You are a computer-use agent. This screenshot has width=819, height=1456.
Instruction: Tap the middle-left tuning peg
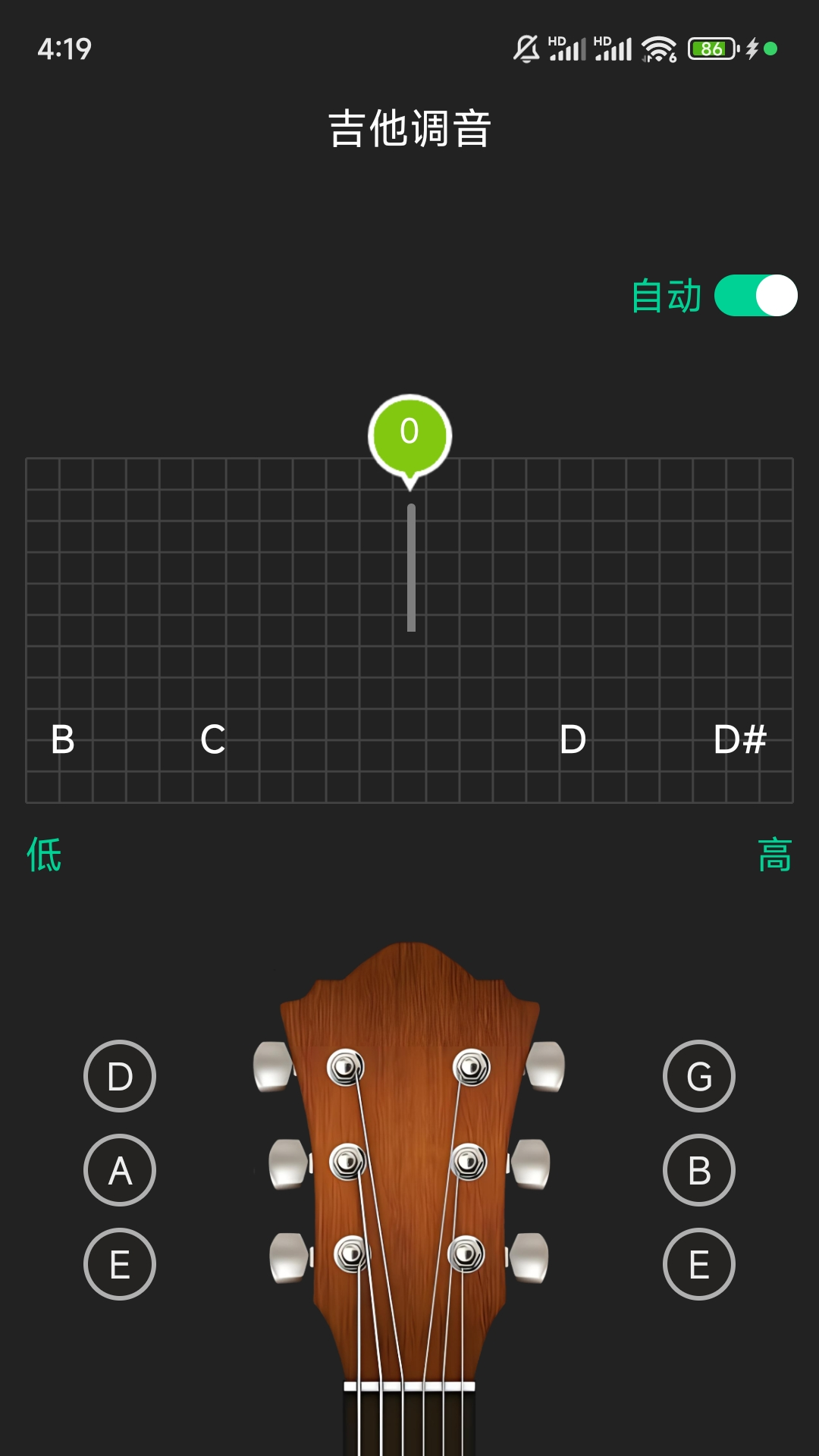click(x=345, y=1160)
